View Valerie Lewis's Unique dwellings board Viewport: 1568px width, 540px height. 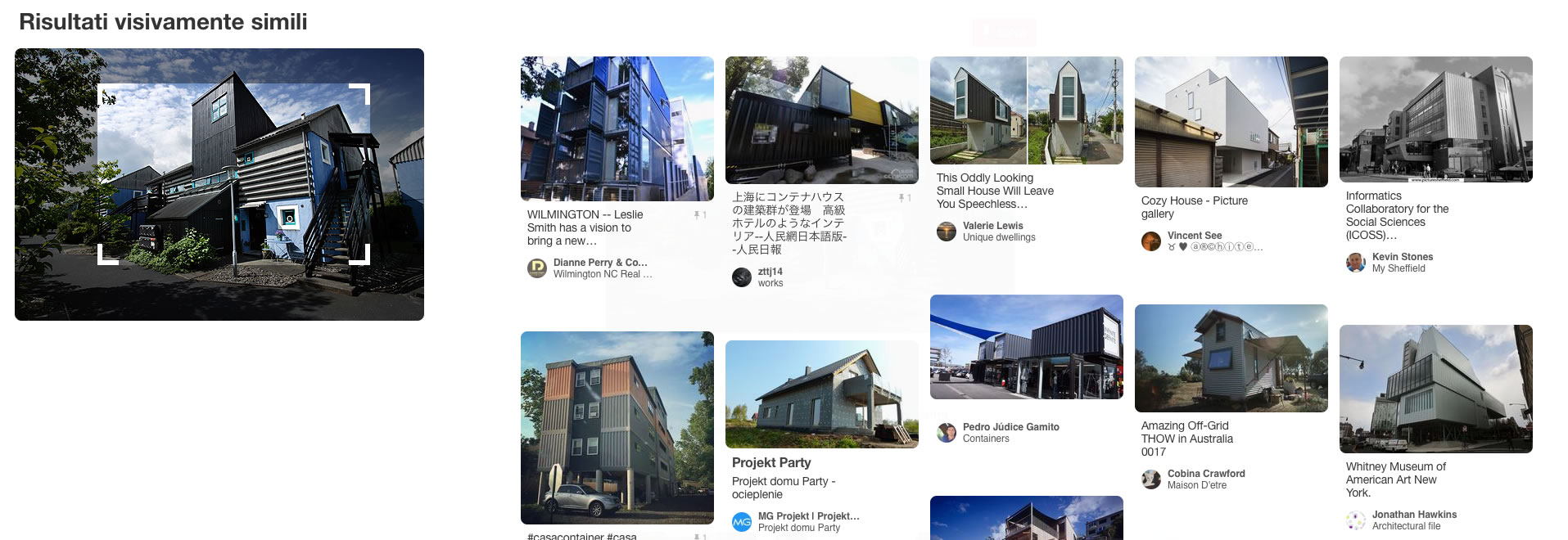[x=998, y=237]
